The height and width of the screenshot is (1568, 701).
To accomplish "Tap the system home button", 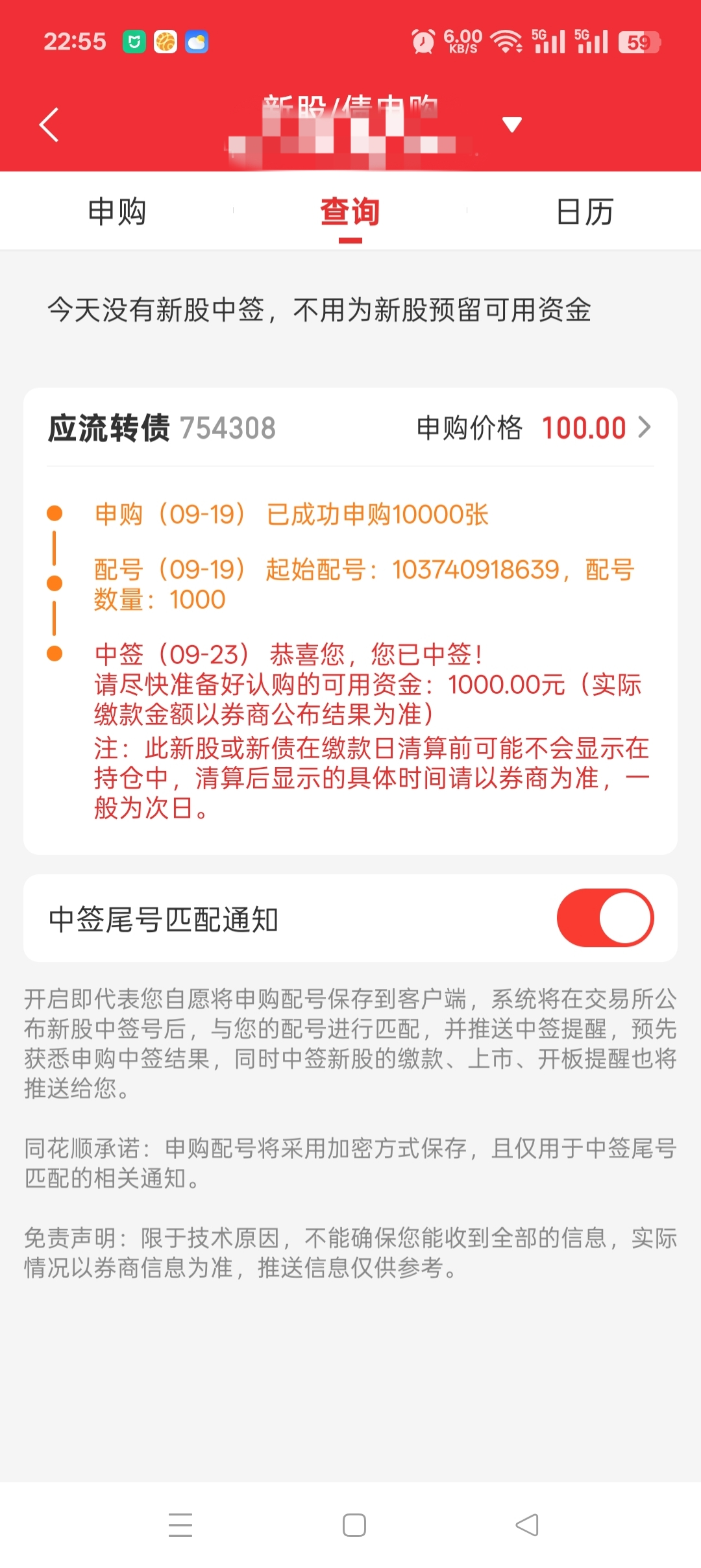I will 354,1525.
